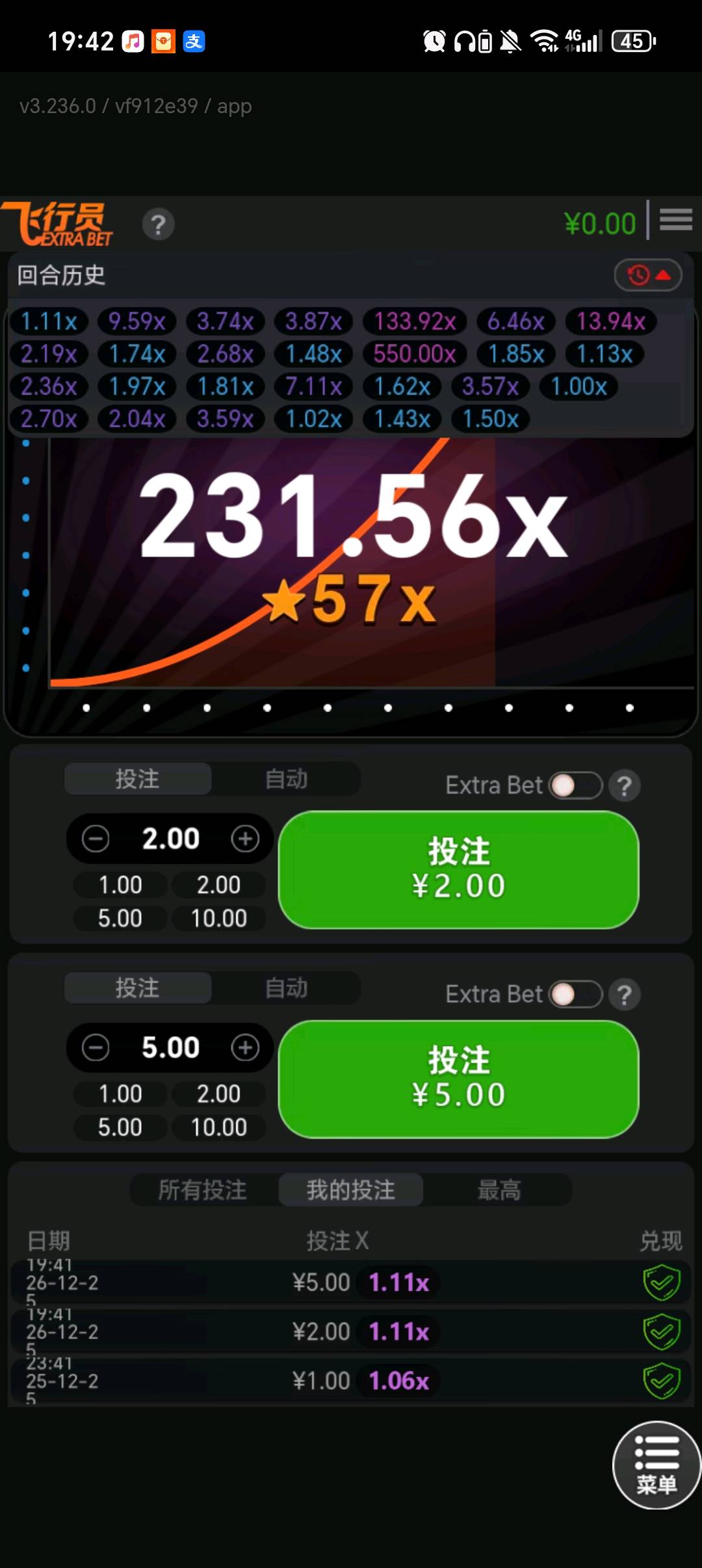Click the green shield on the ¥5.00 1.11x row
This screenshot has width=702, height=1568.
[662, 1282]
